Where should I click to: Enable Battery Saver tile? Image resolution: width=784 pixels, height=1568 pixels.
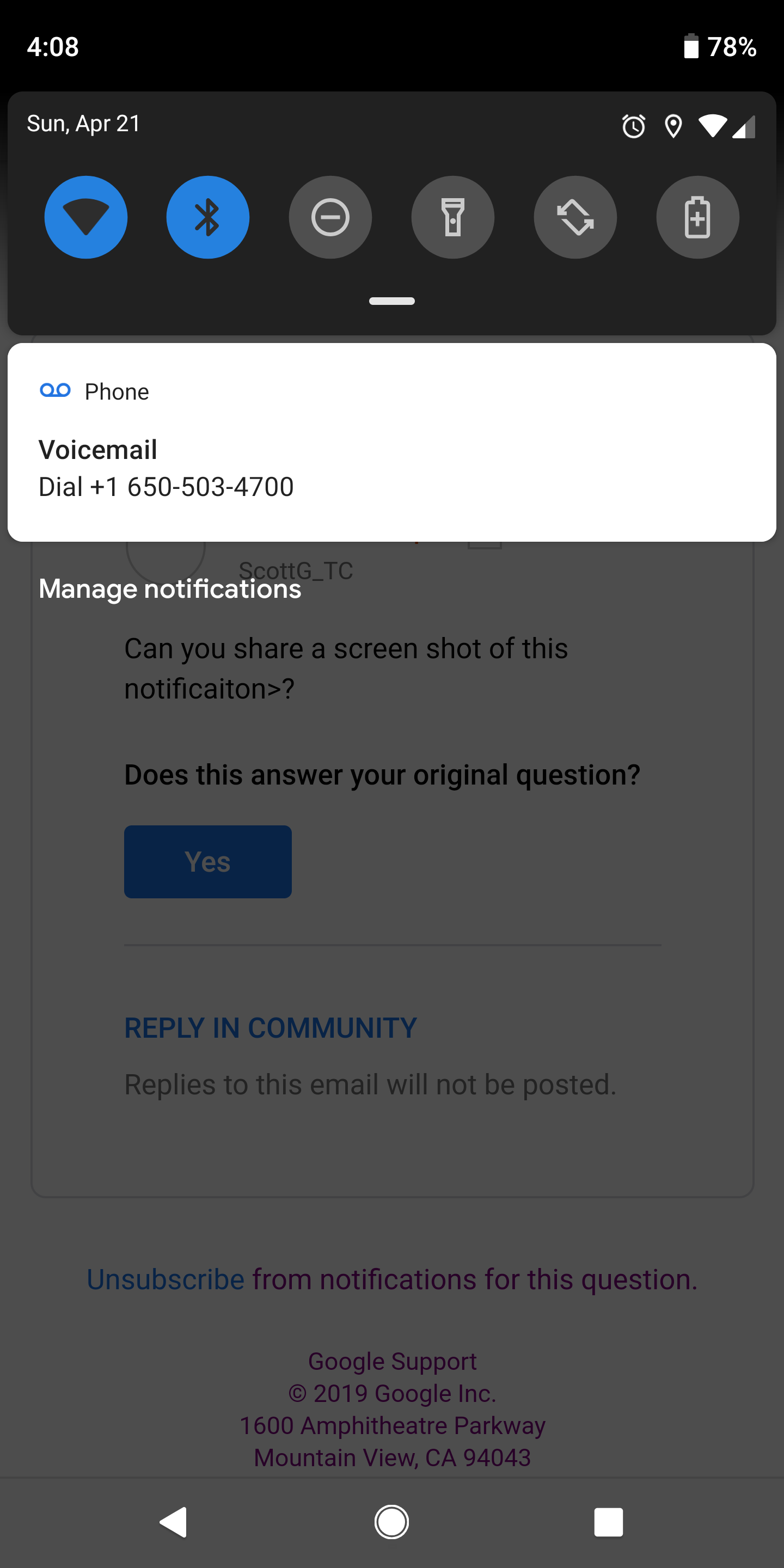click(x=697, y=217)
